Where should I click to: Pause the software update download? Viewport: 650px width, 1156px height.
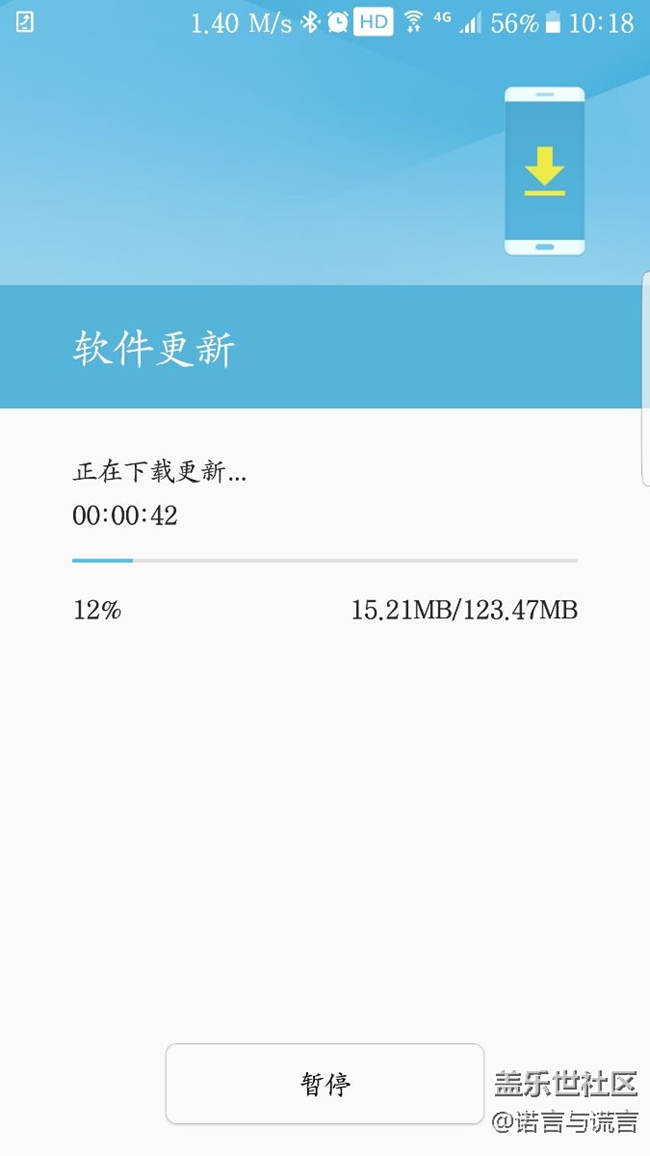coord(324,1084)
